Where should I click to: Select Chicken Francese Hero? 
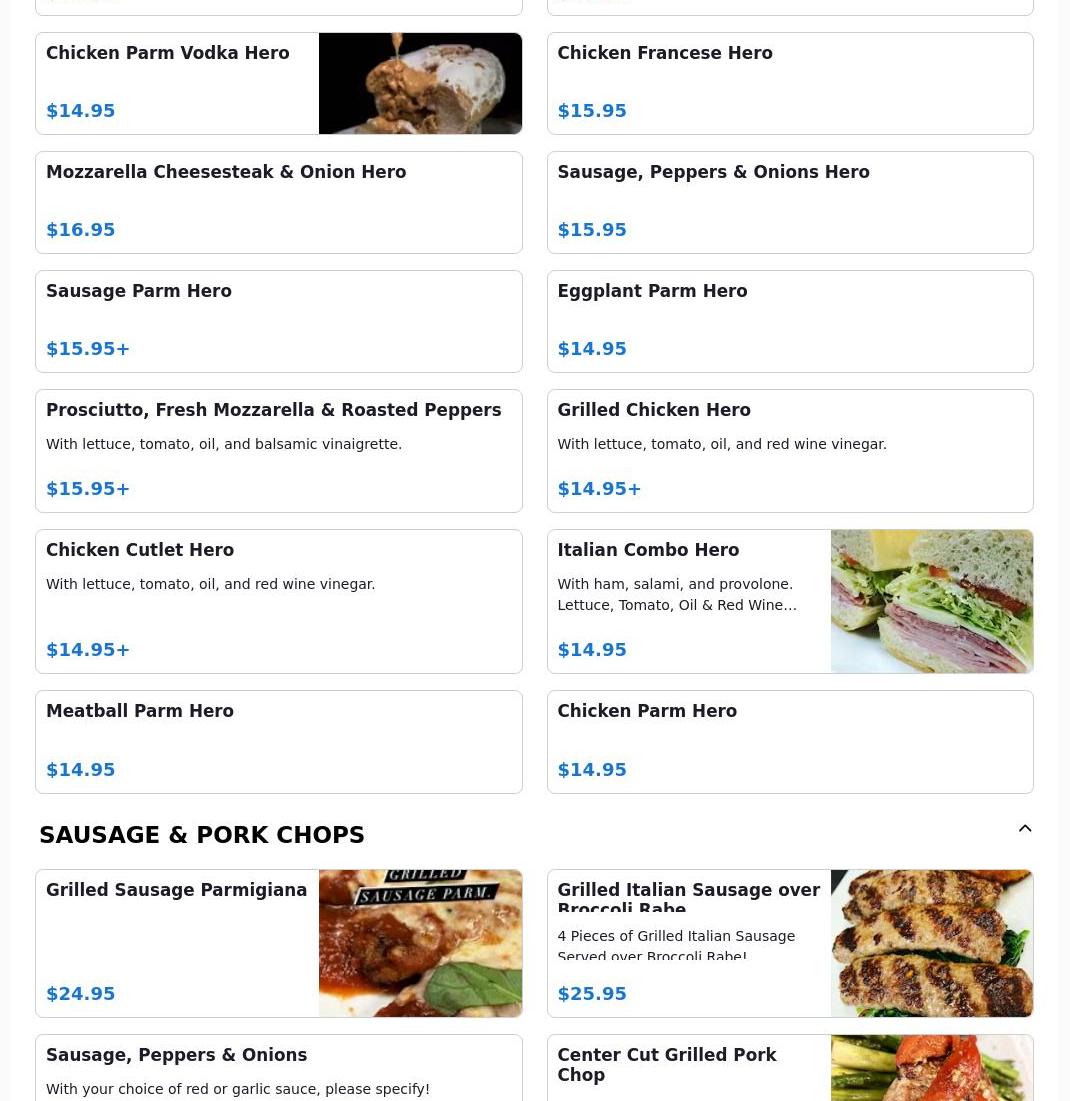[789, 83]
